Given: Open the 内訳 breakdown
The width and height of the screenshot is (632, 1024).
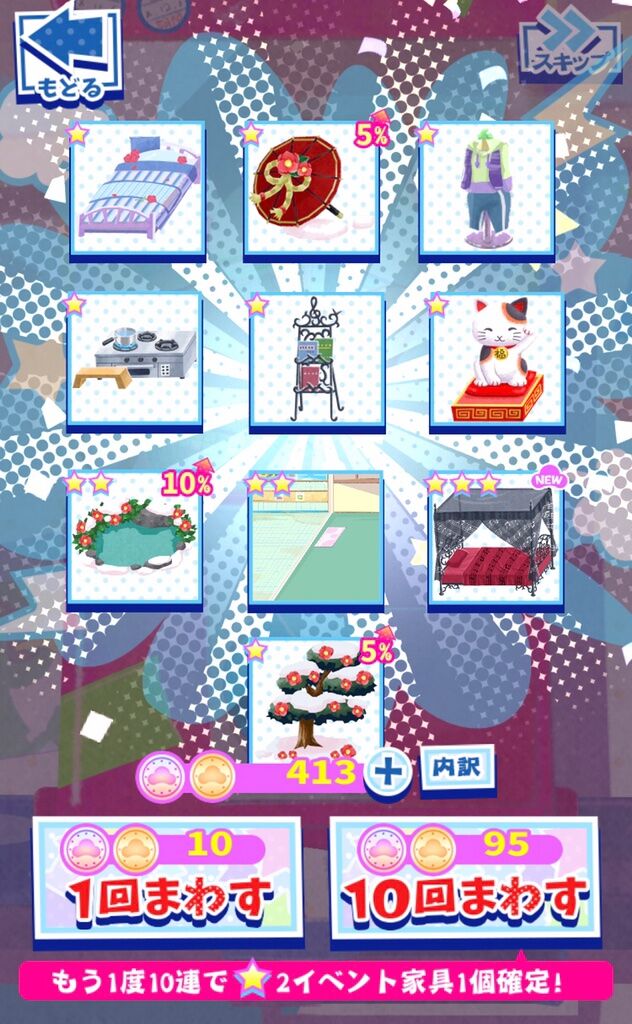Looking at the screenshot, I should (456, 769).
